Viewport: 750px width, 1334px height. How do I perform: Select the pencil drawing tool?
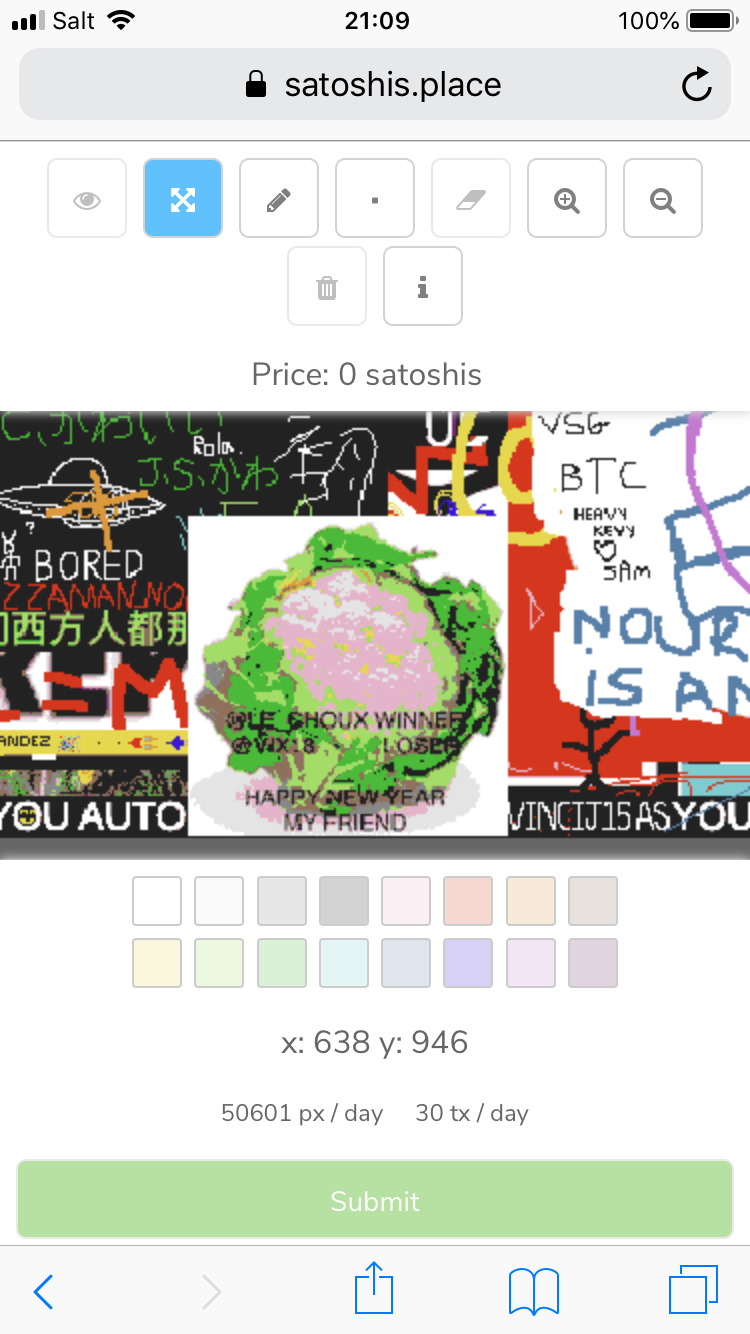[279, 198]
